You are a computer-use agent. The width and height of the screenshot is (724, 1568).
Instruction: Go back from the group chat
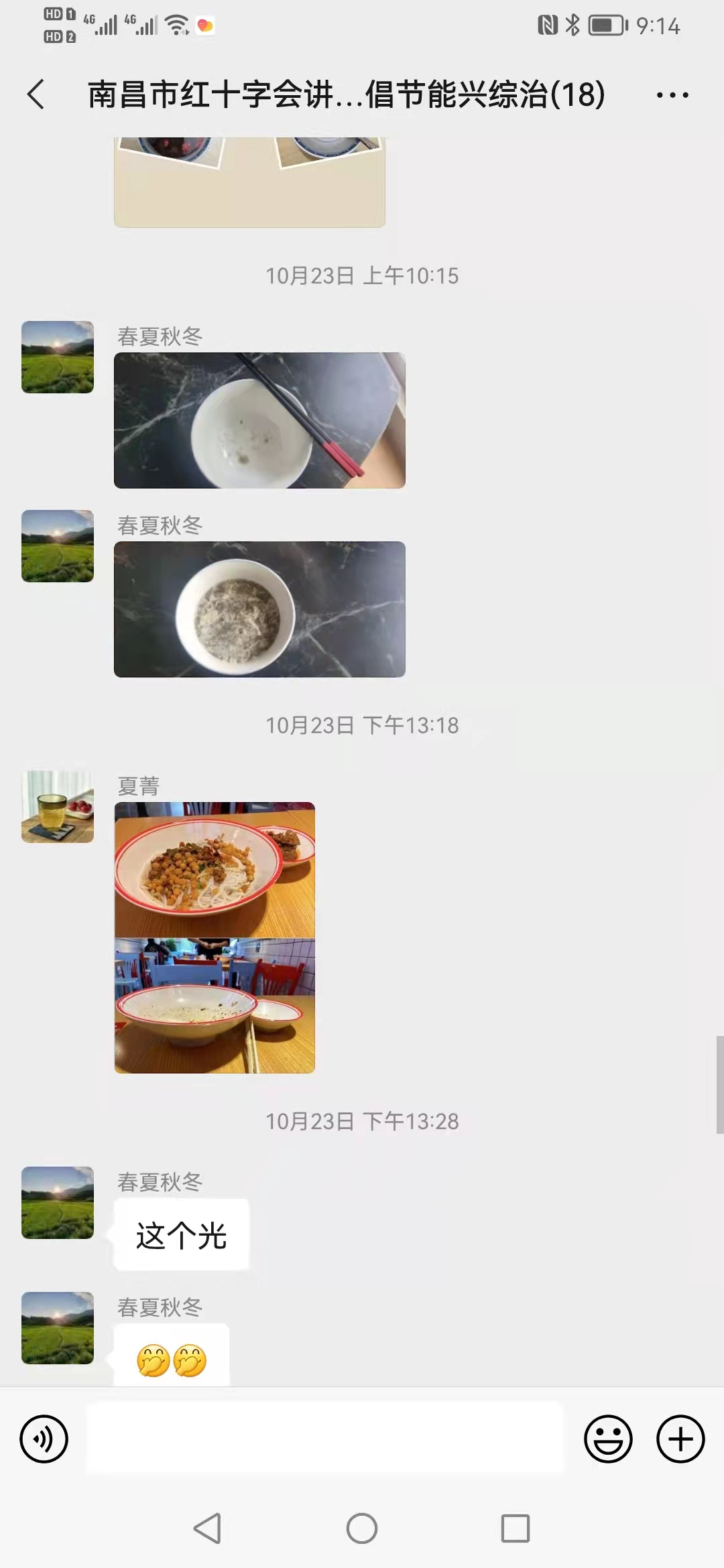click(x=36, y=94)
